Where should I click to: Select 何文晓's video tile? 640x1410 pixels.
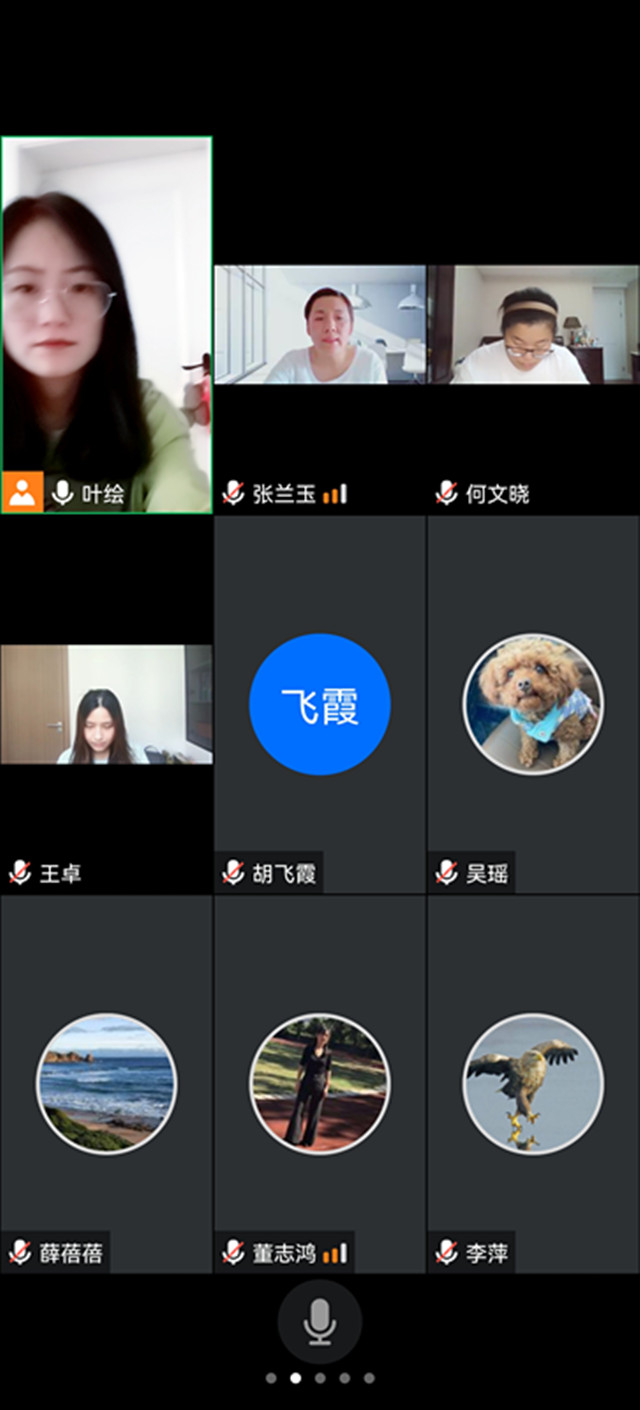click(533, 325)
